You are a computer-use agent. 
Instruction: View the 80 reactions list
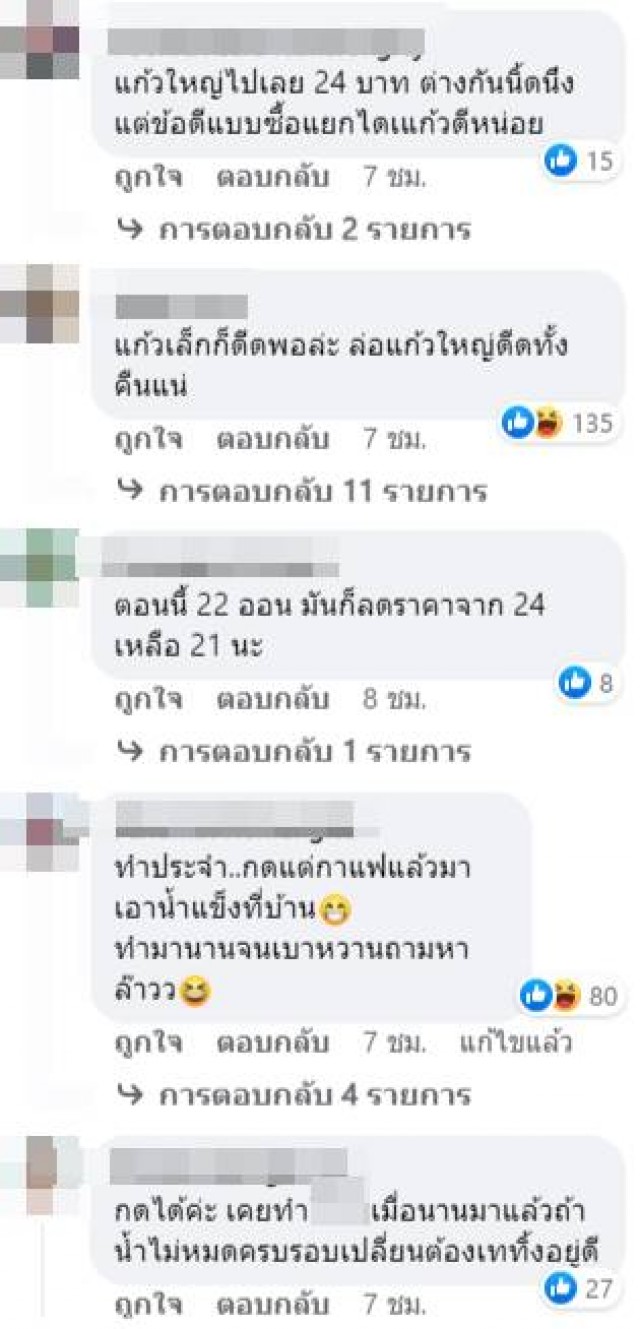[570, 995]
